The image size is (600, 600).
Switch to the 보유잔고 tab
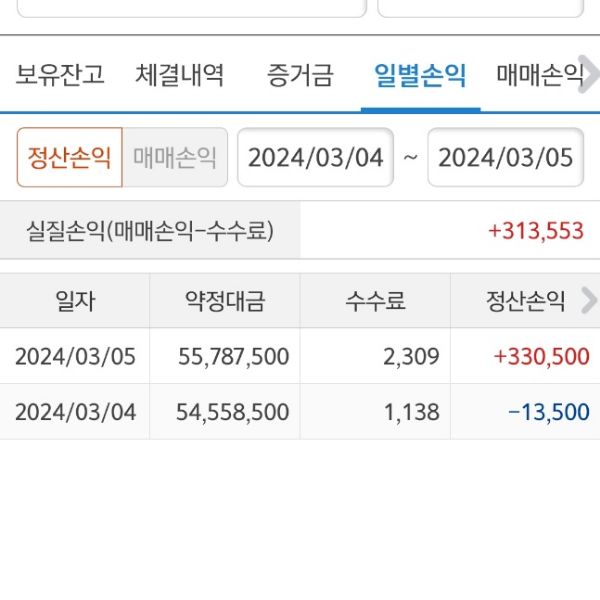pos(60,75)
